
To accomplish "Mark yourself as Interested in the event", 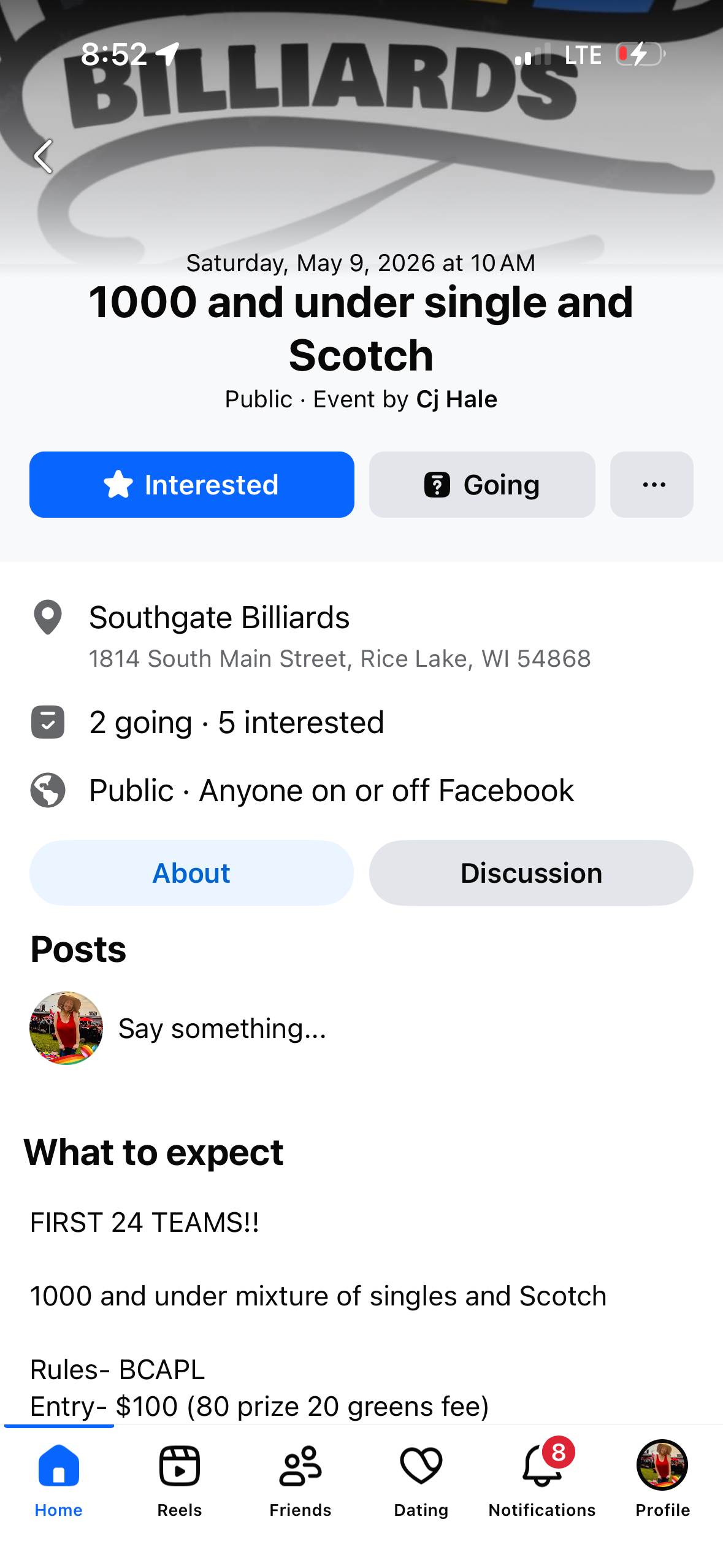I will (x=191, y=485).
